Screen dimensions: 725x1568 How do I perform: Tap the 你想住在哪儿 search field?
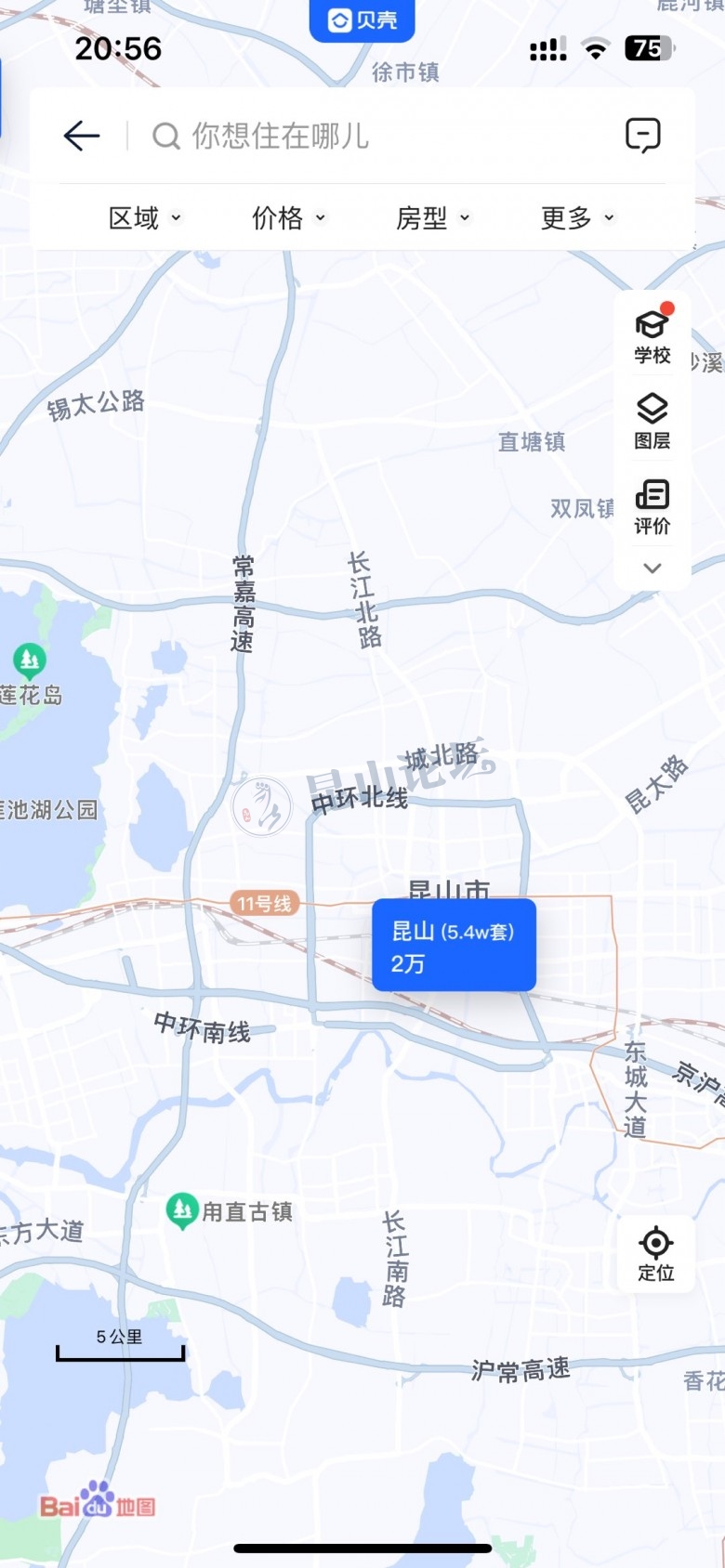coord(372,137)
